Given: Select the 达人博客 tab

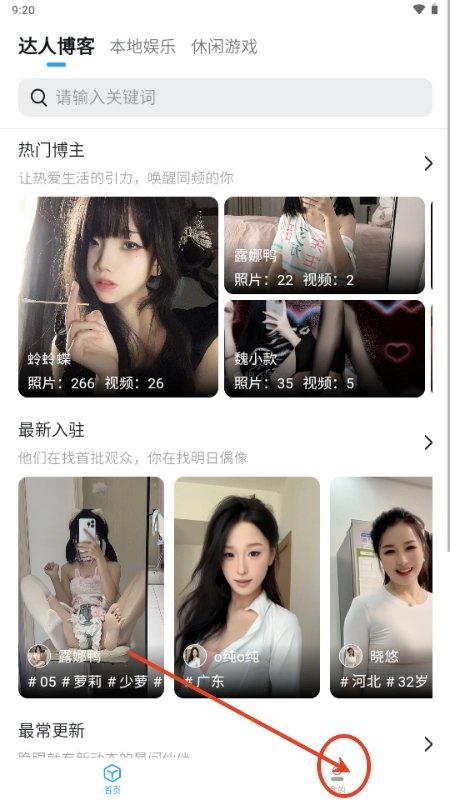Looking at the screenshot, I should click(57, 46).
